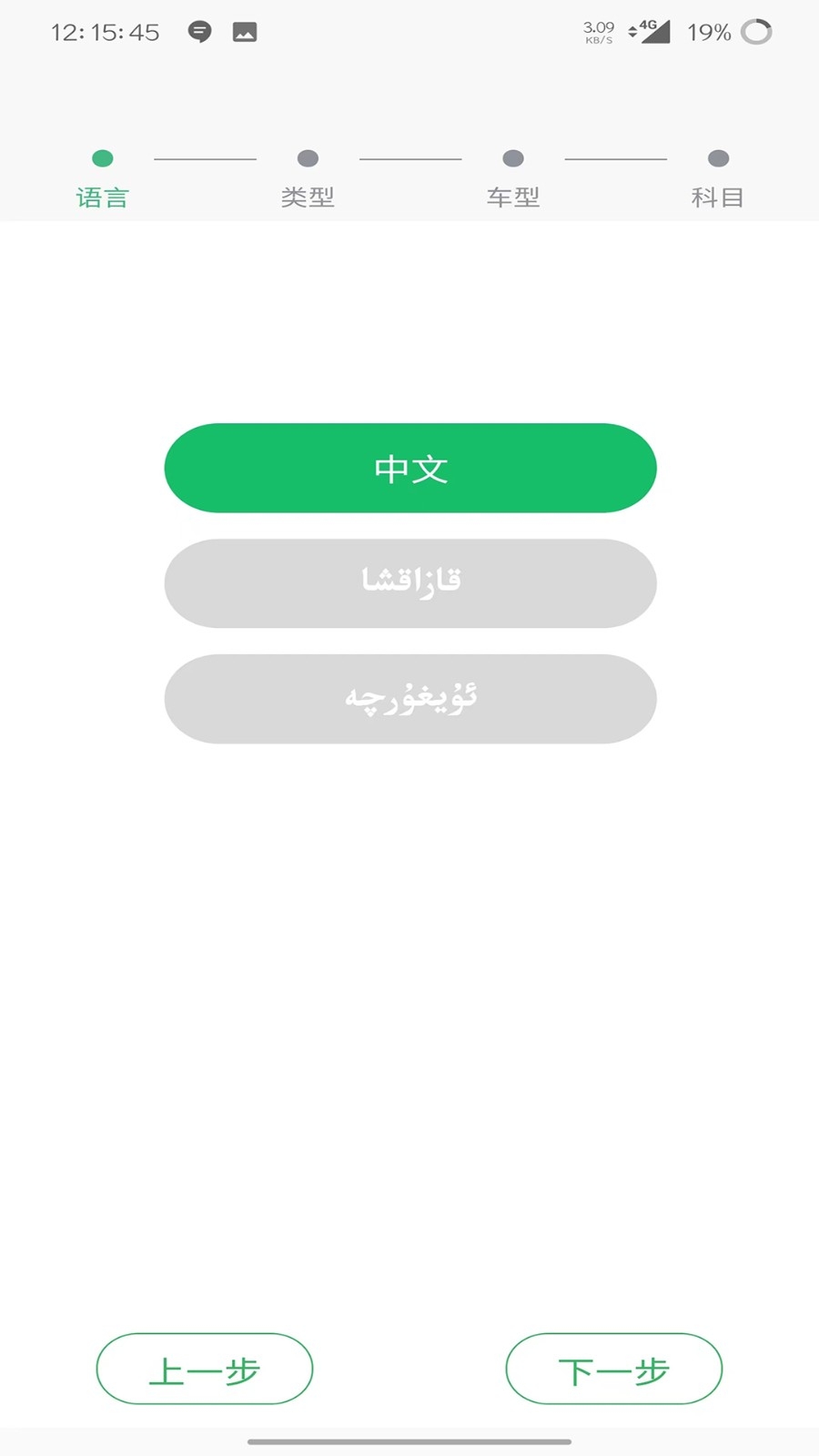Choose the Kazakh قازاقشا language option
Image resolution: width=819 pixels, height=1456 pixels.
[x=410, y=583]
